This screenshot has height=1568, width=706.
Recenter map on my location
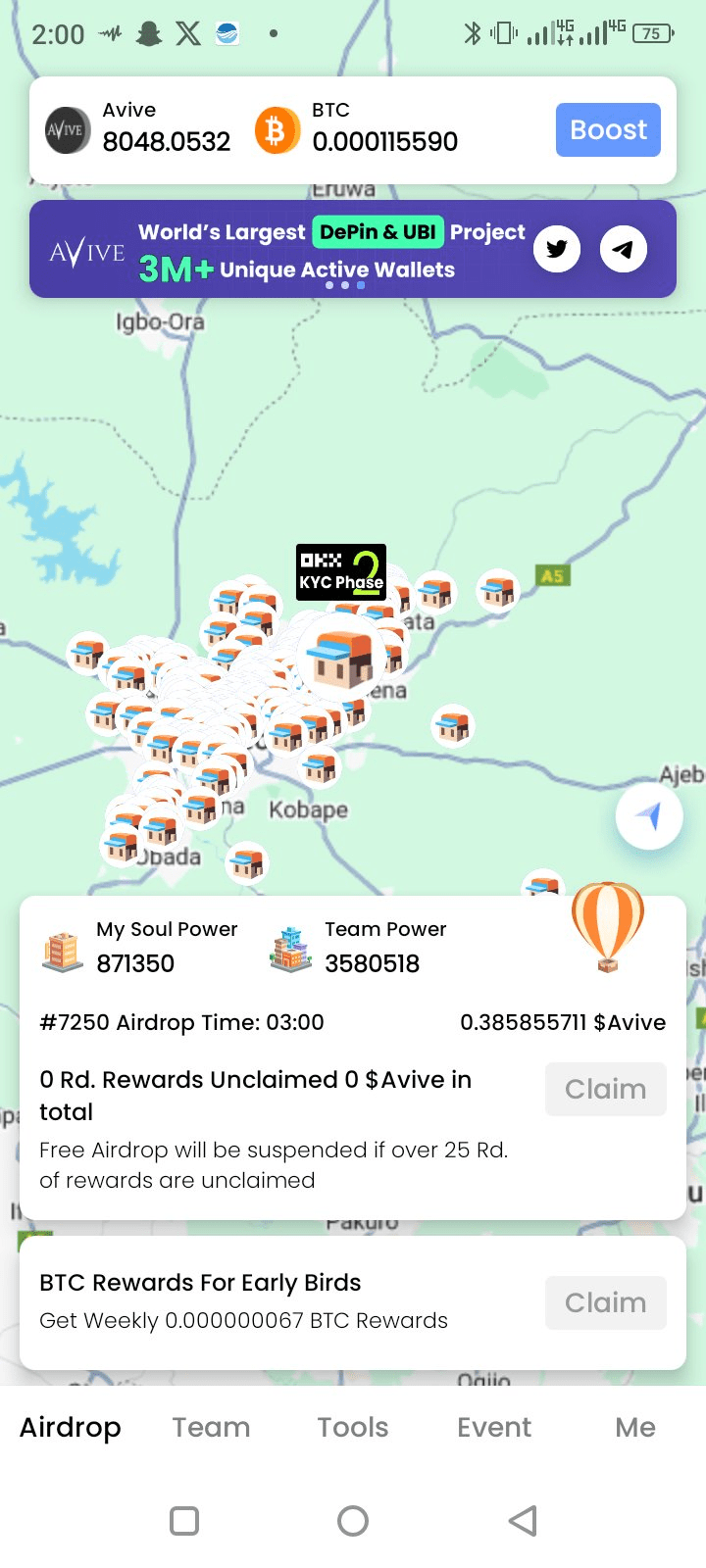[648, 815]
